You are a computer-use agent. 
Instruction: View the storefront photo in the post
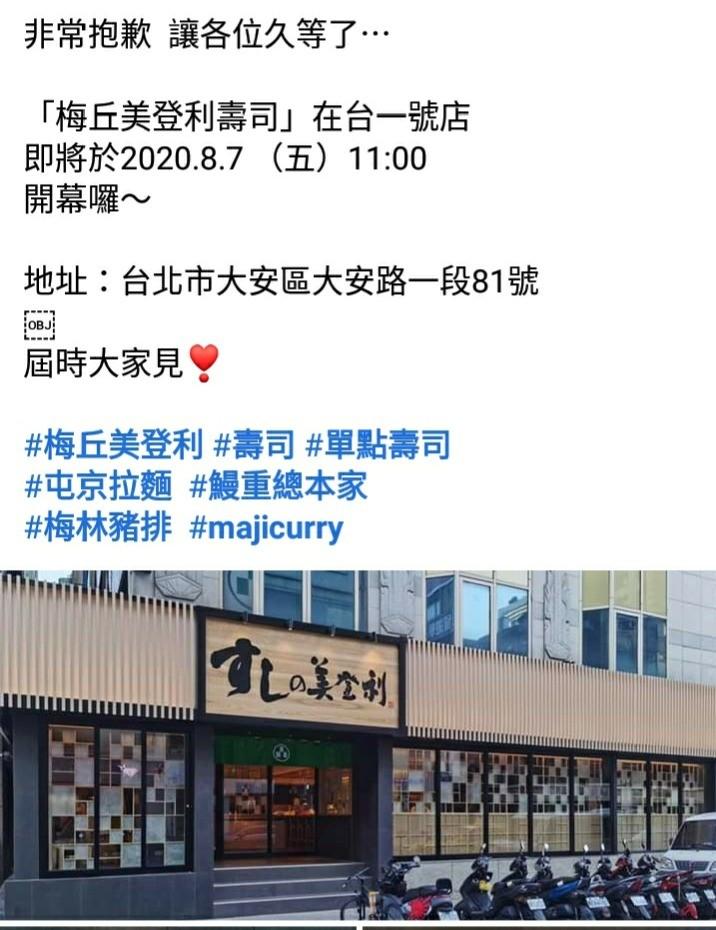click(358, 745)
